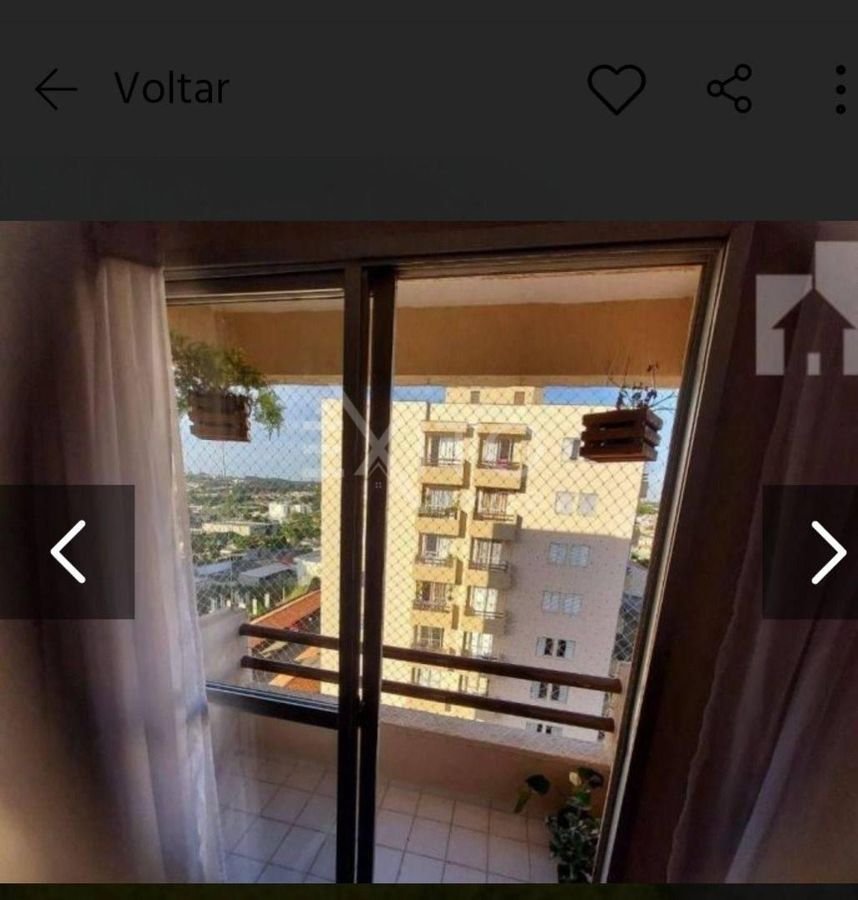This screenshot has width=858, height=900.
Task: Favorite this listing with the heart
Action: click(616, 89)
